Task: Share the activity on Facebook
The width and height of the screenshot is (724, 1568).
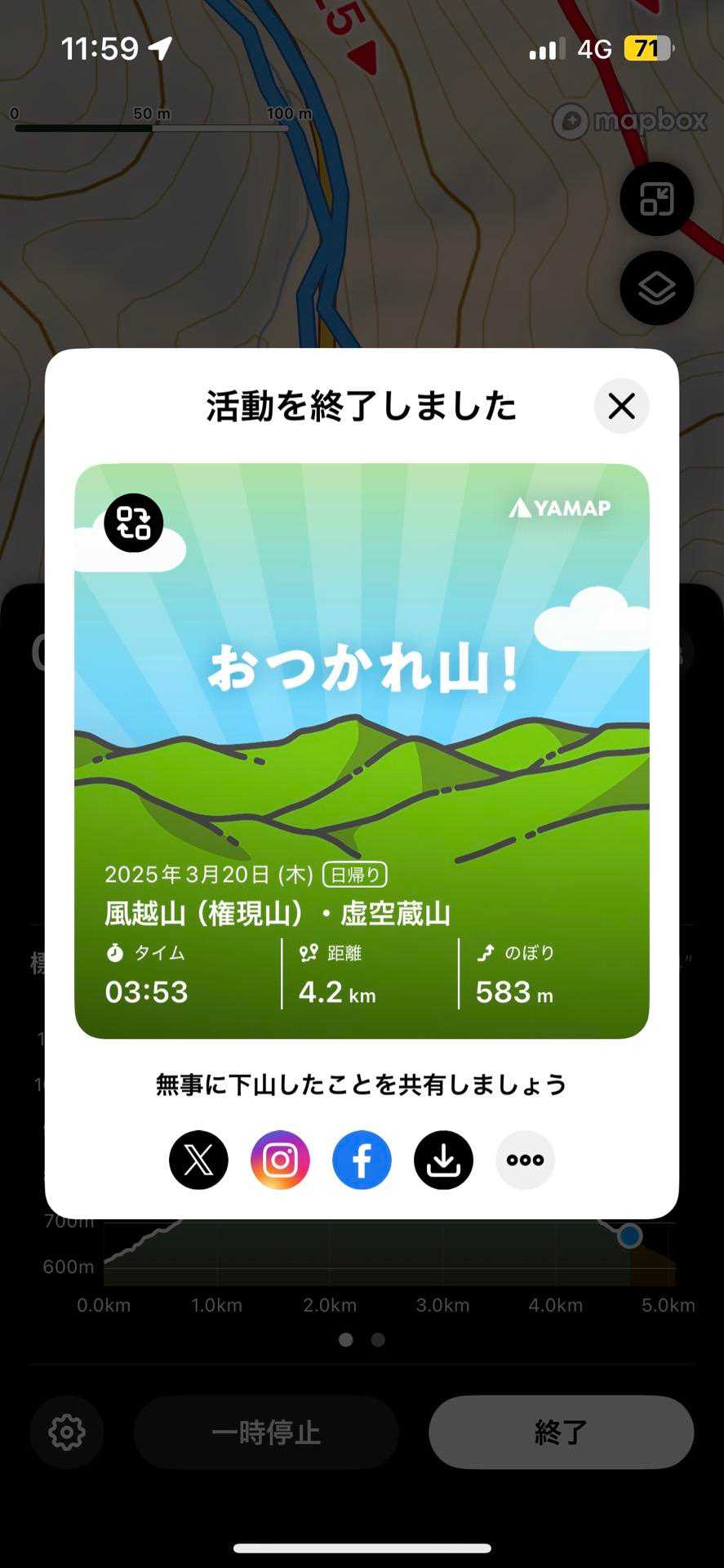Action: coord(362,1160)
